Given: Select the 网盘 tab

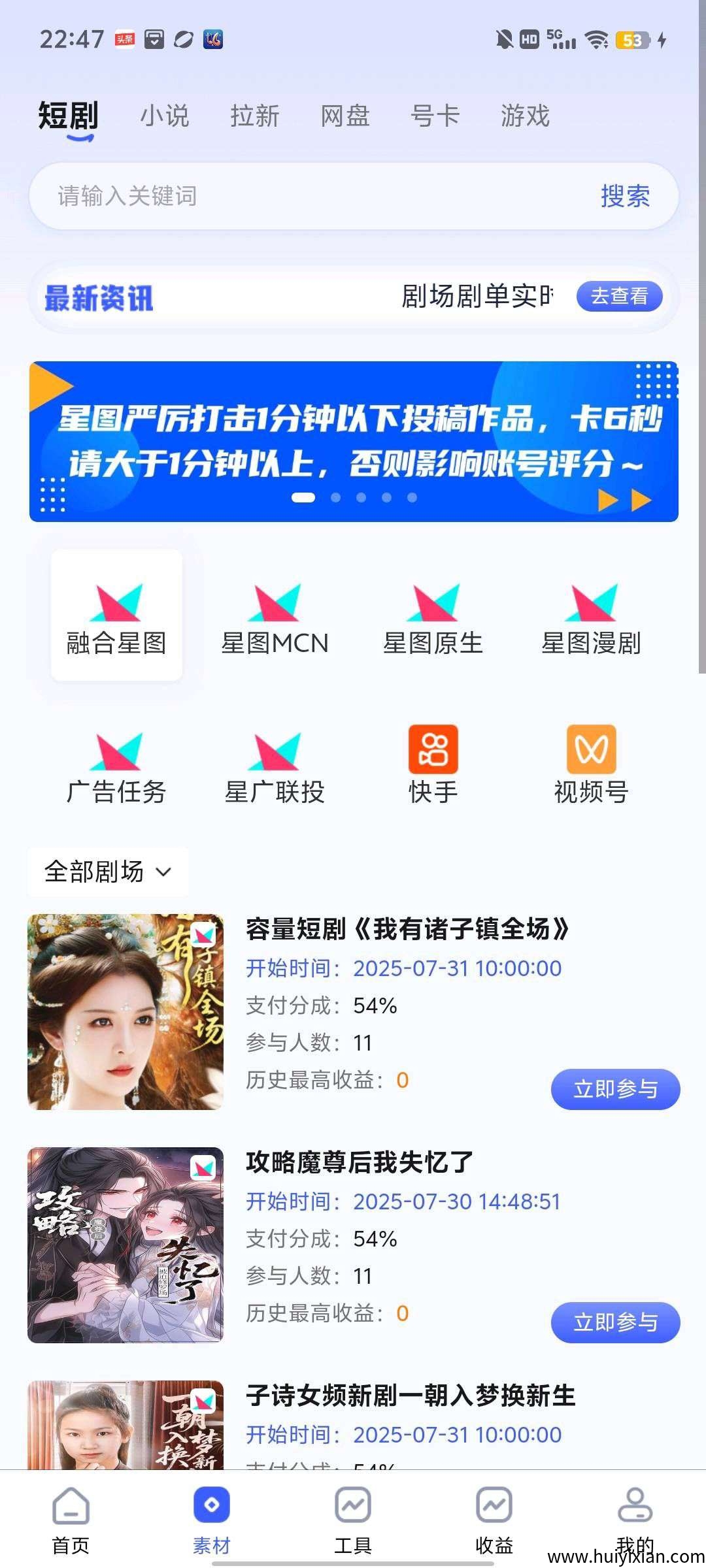Looking at the screenshot, I should (x=345, y=116).
